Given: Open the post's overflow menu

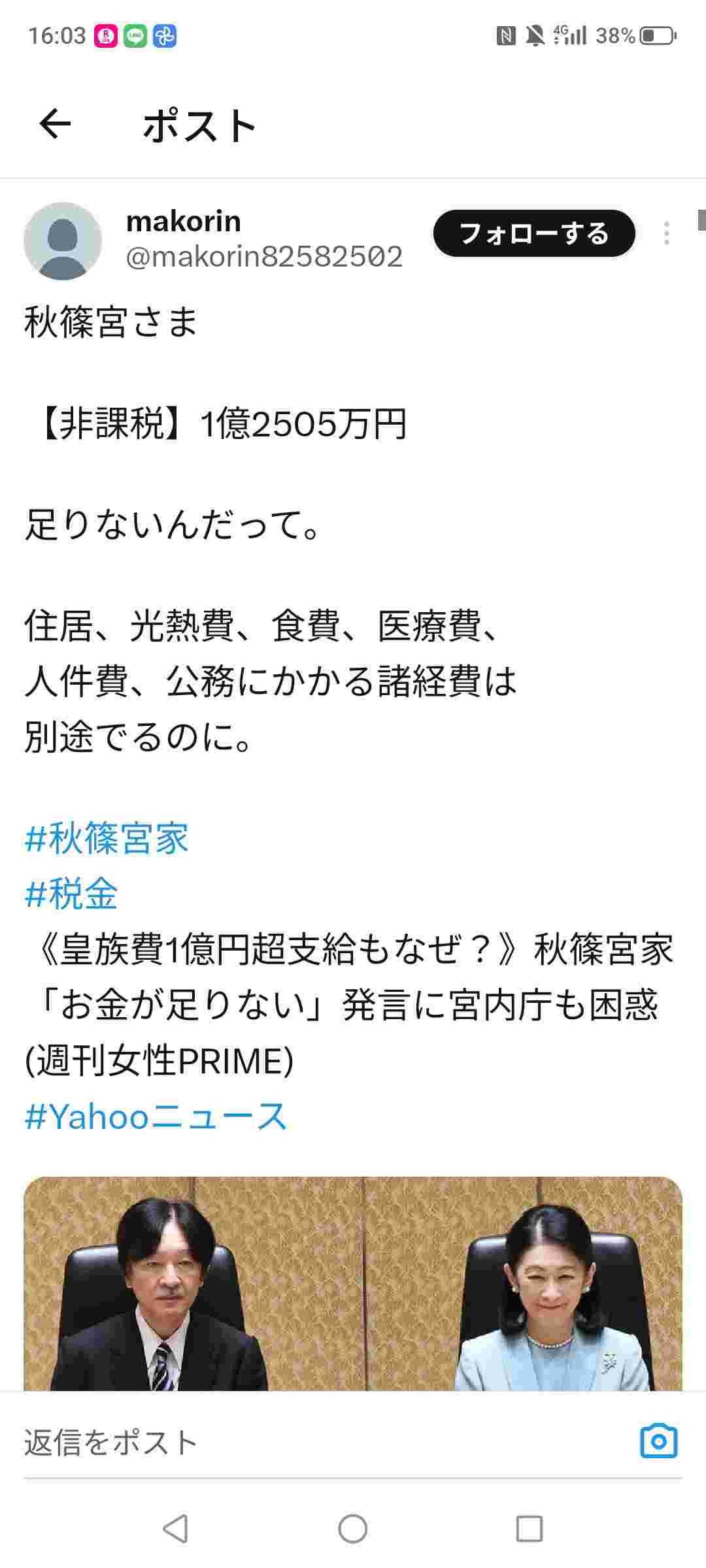Looking at the screenshot, I should pos(666,233).
